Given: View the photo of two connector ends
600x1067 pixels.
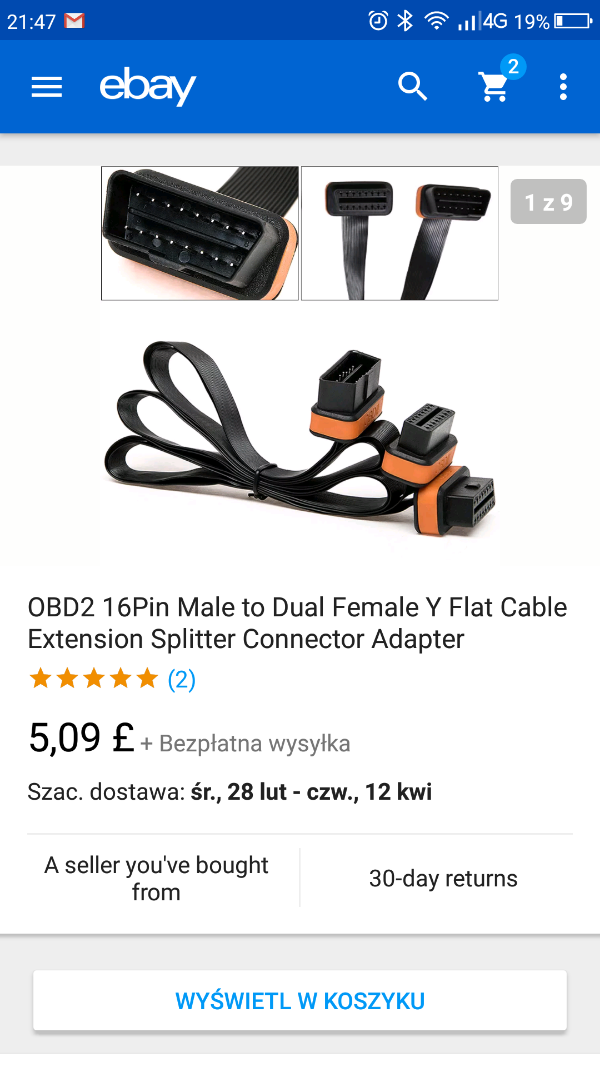Looking at the screenshot, I should [400, 233].
